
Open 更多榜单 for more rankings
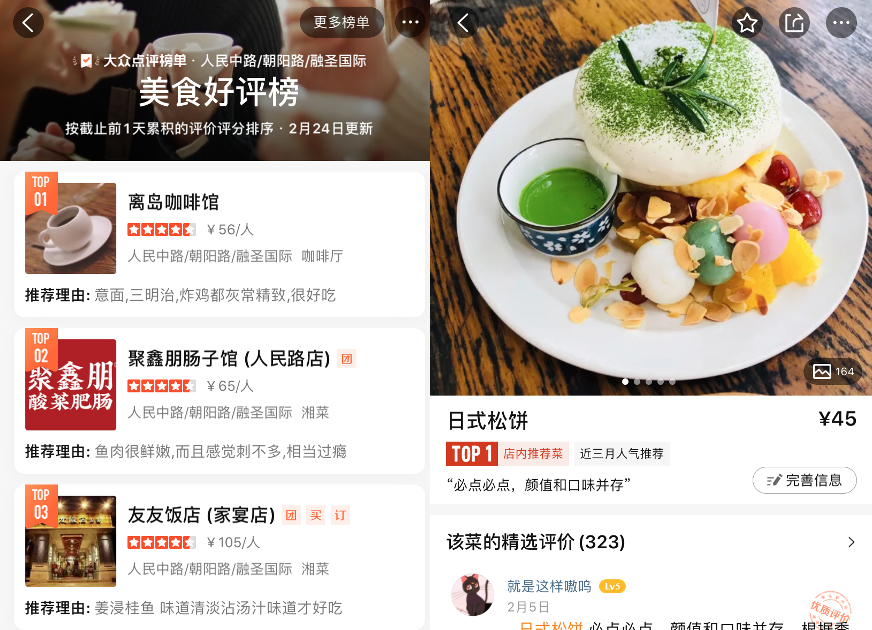point(341,22)
